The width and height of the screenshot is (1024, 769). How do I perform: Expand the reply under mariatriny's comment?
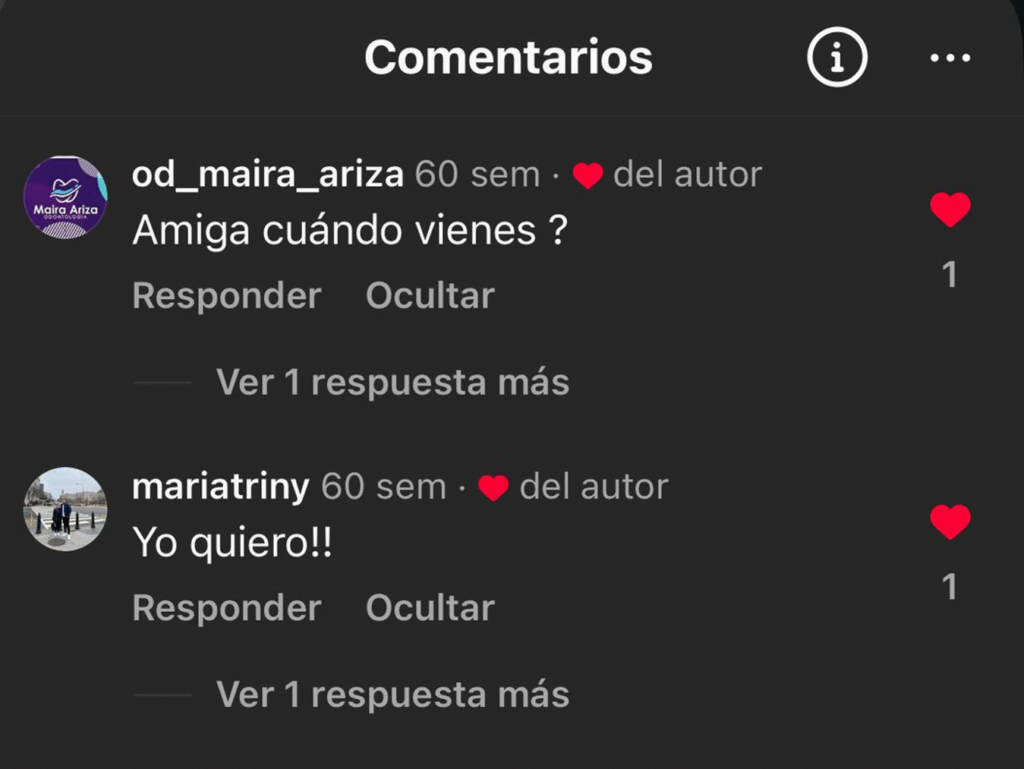[392, 694]
